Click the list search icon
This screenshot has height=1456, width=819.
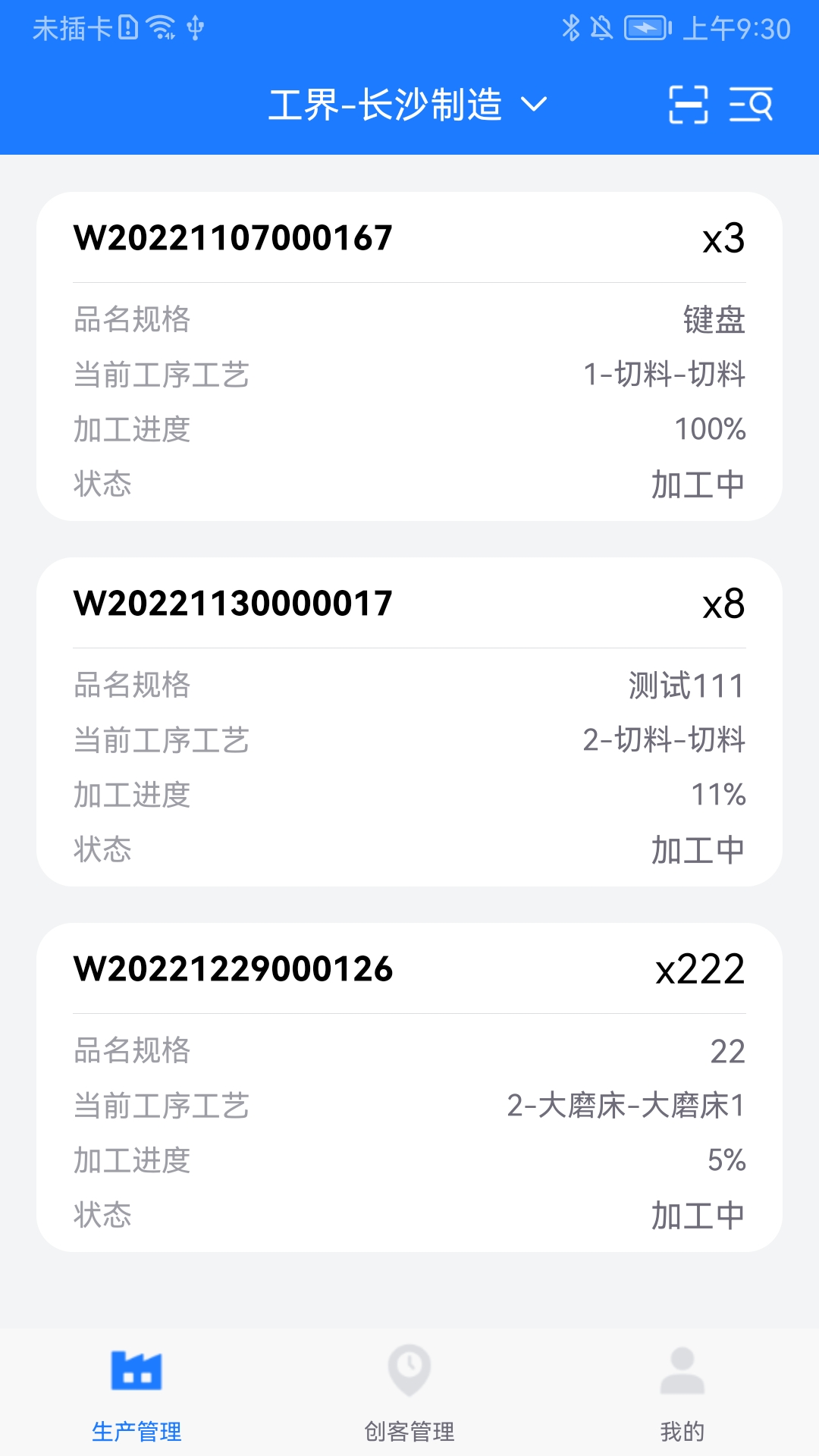753,105
